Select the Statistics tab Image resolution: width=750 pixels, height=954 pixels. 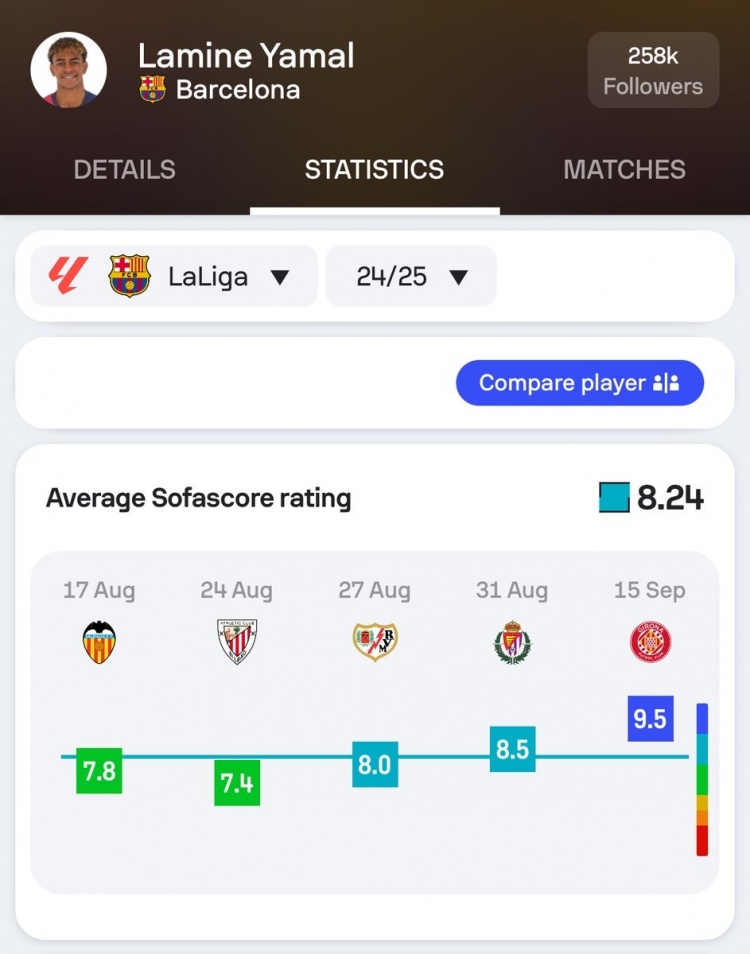pyautogui.click(x=374, y=170)
